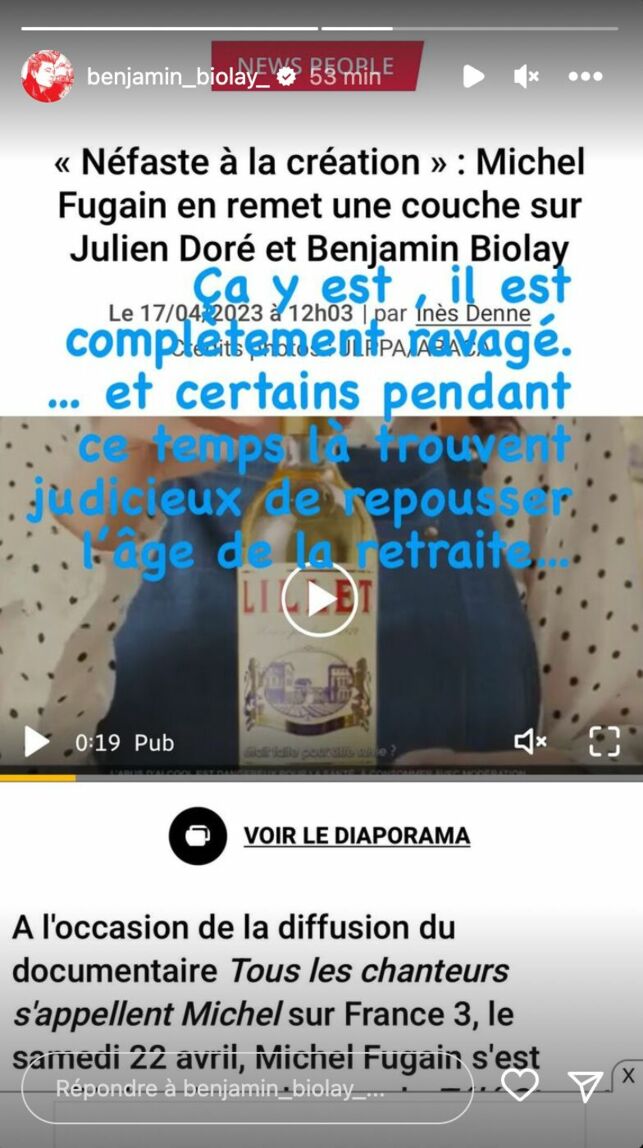This screenshot has width=643, height=1148.
Task: Share the story via paper plane
Action: point(585,1086)
